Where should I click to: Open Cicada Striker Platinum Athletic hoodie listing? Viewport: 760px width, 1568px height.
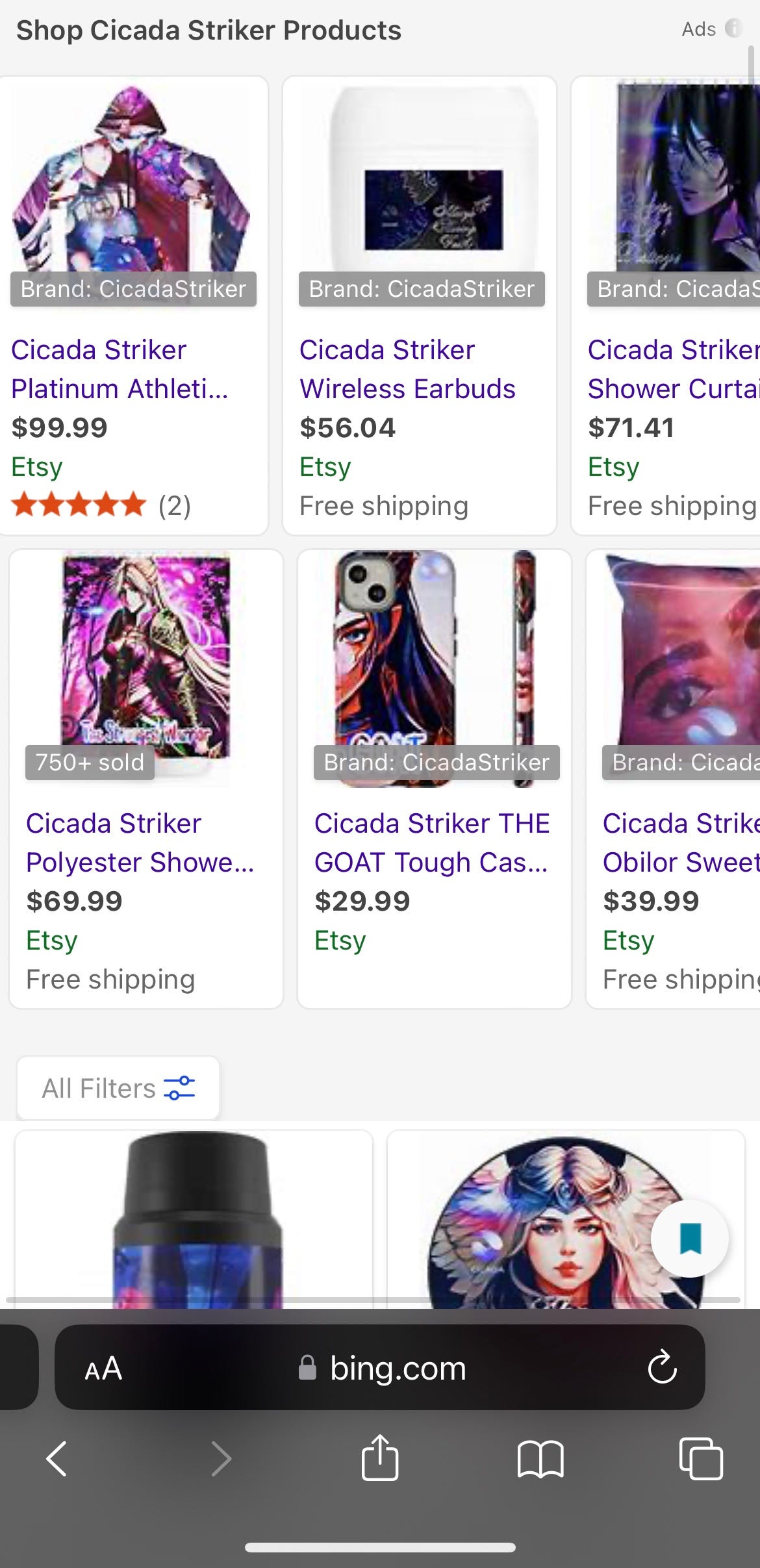click(120, 369)
